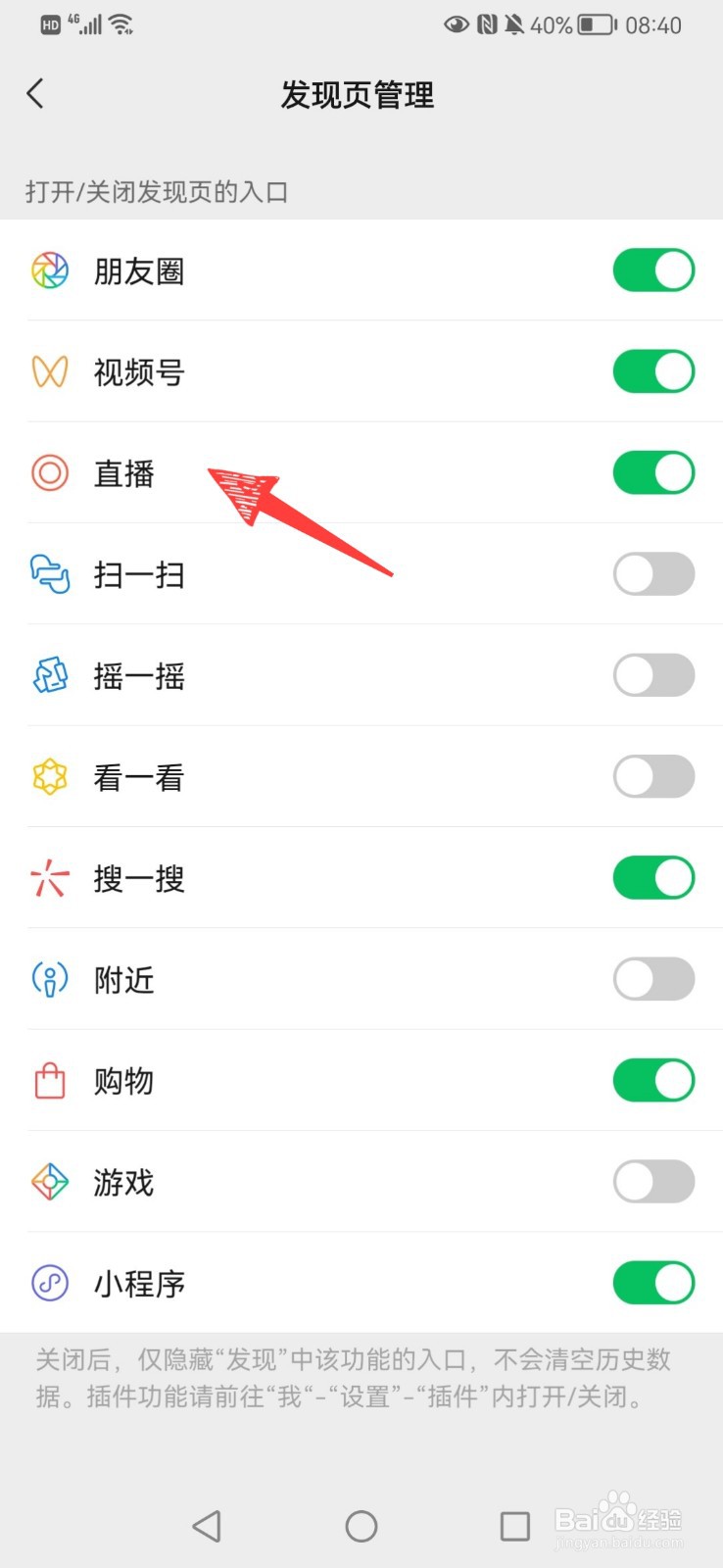
Task: Select the Channels (视频号) icon
Action: 49,371
